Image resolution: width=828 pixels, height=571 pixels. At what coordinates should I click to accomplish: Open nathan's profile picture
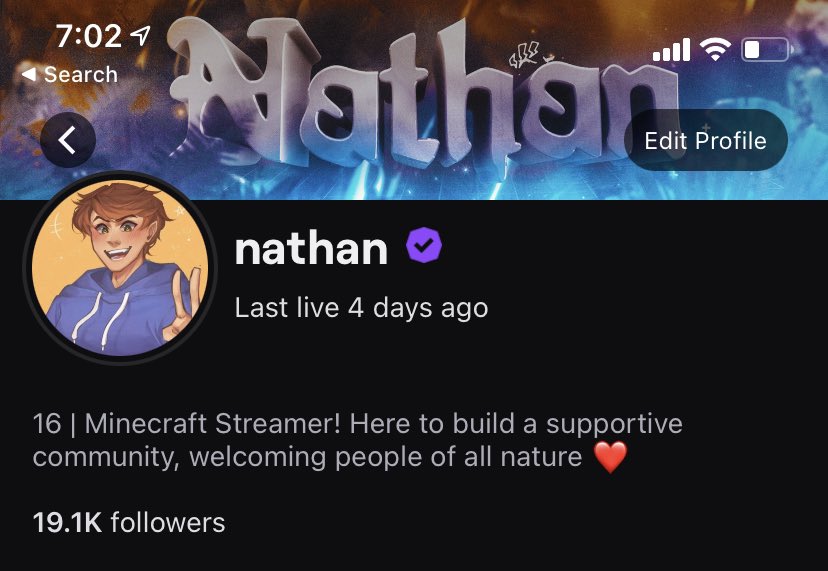[121, 270]
